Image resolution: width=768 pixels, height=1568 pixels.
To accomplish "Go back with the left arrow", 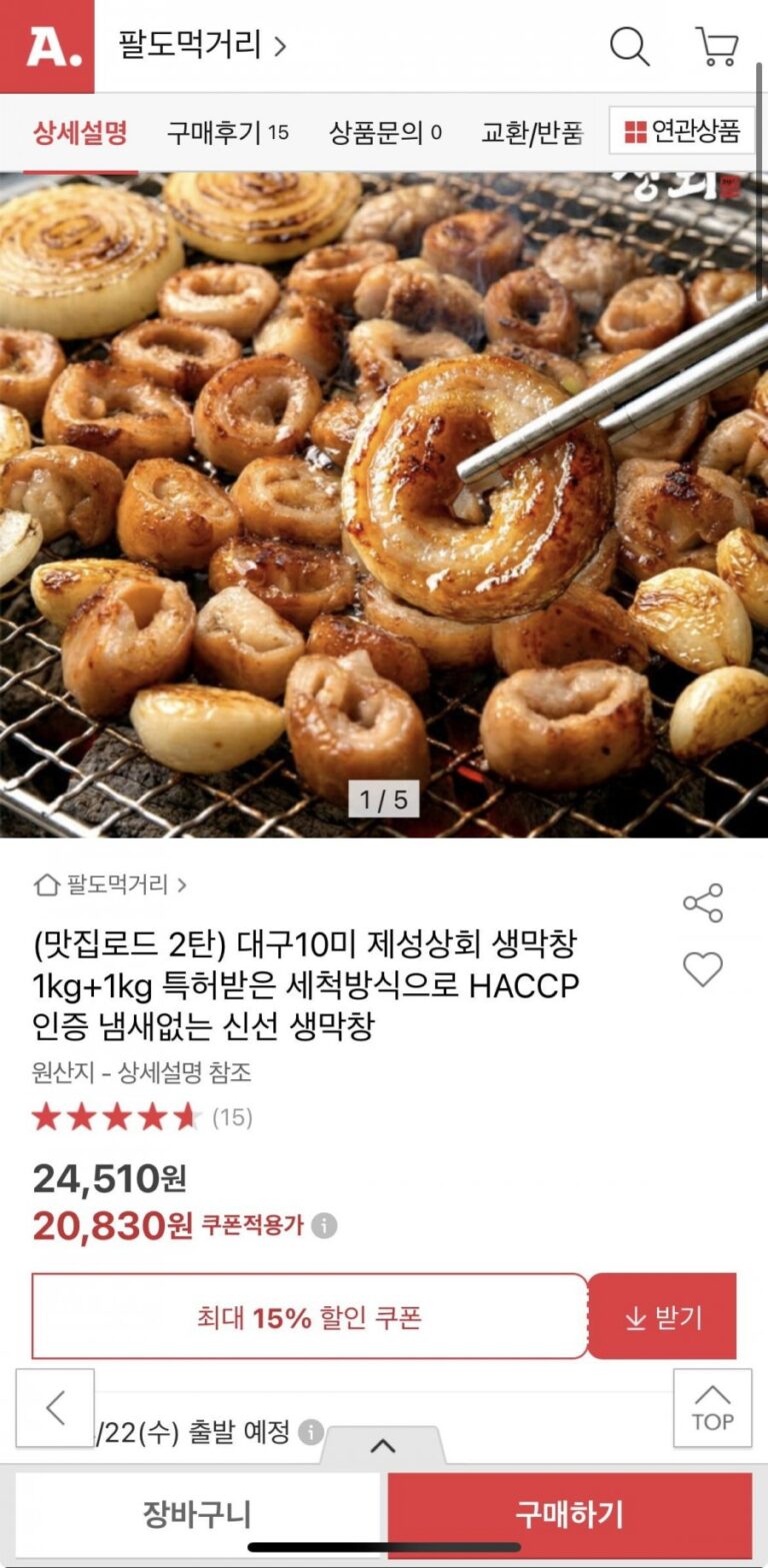I will tap(55, 1408).
